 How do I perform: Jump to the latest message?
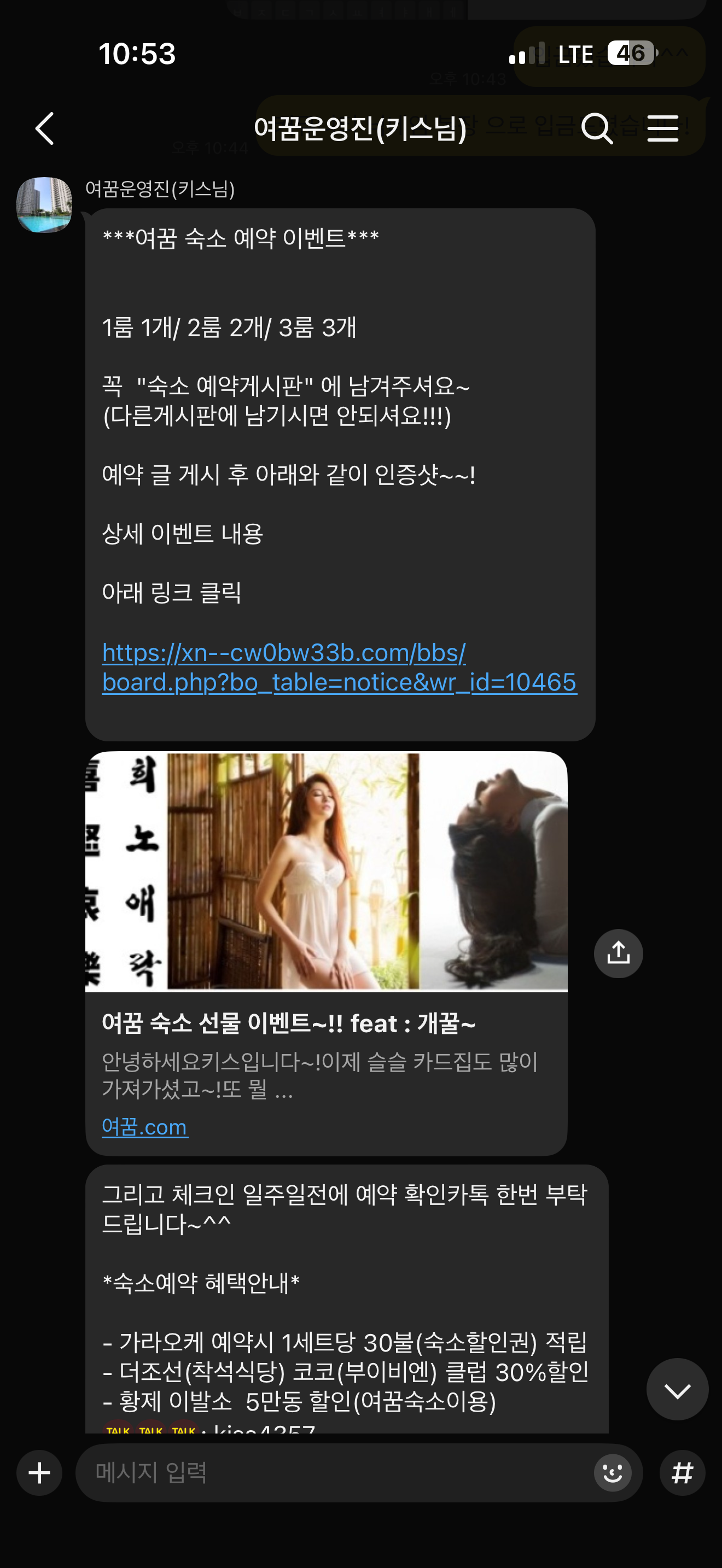click(x=677, y=1389)
